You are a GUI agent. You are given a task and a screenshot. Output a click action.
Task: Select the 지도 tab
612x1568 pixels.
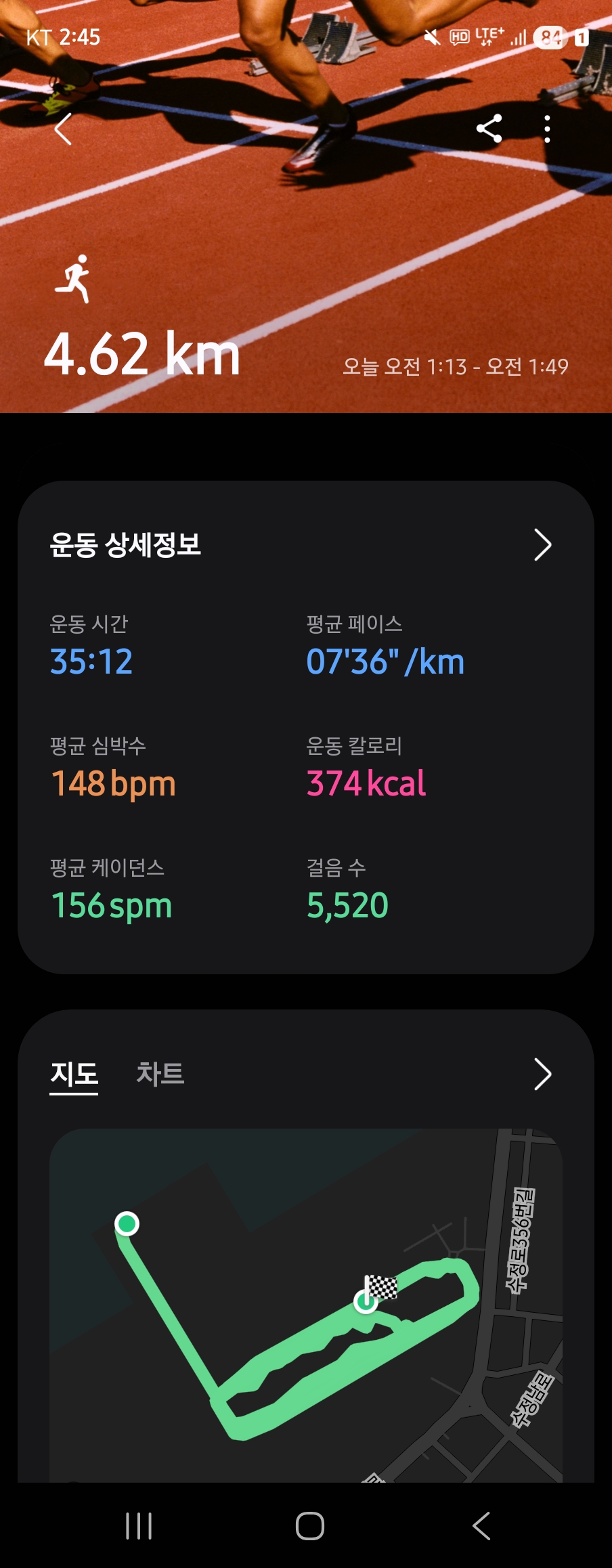74,1074
